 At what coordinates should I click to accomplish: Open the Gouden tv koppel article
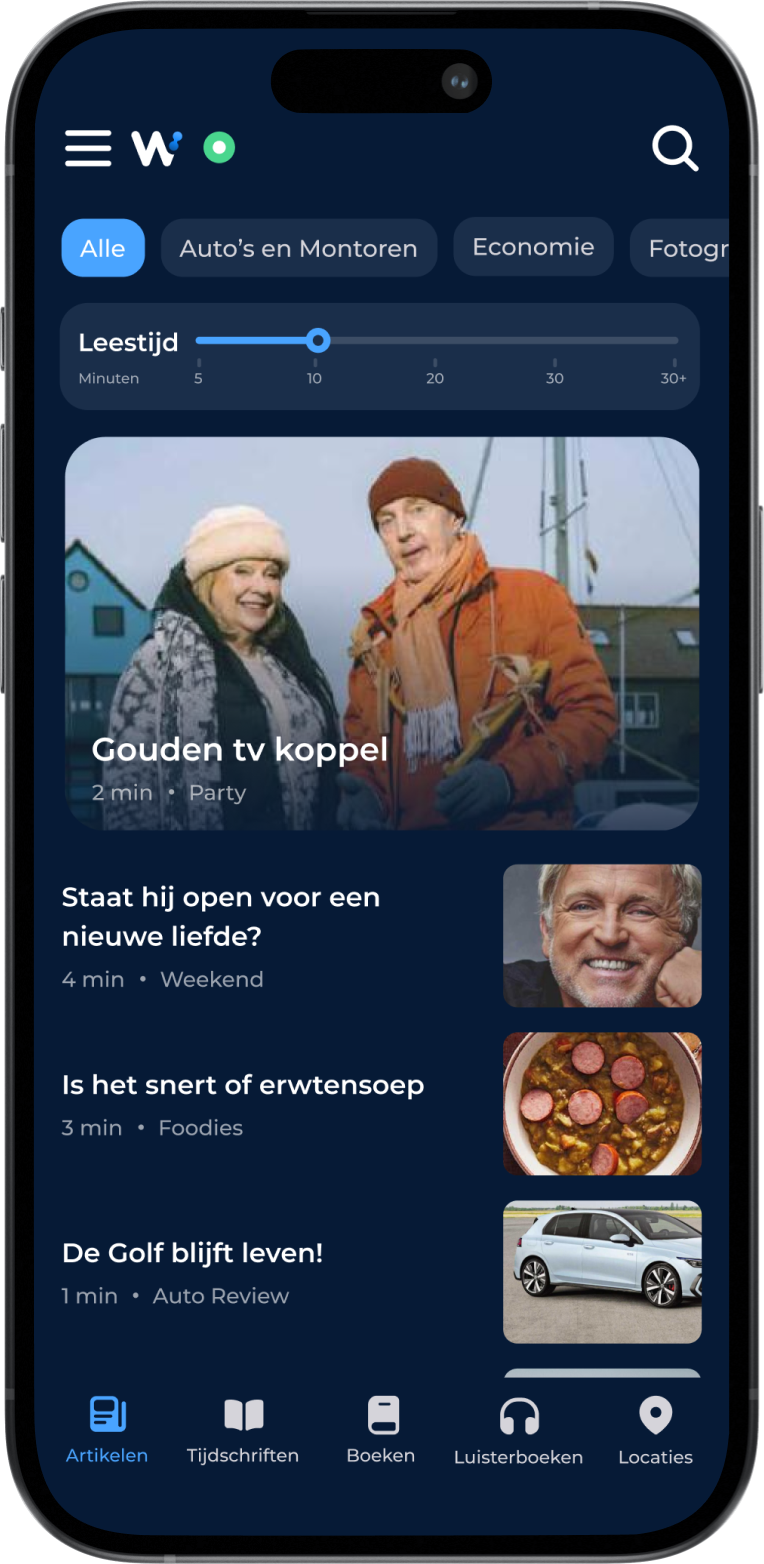[382, 633]
